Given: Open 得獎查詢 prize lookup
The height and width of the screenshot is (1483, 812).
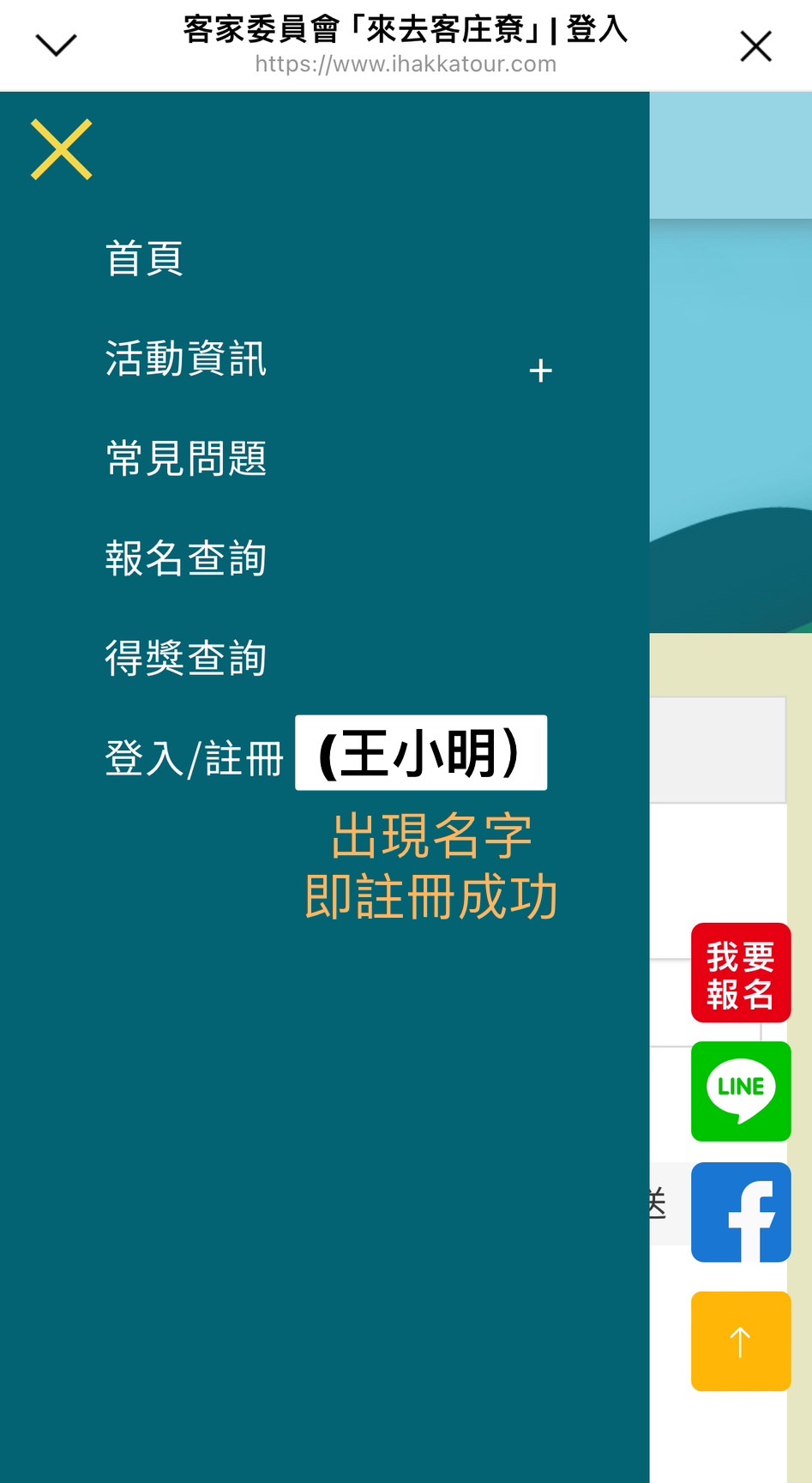Looking at the screenshot, I should 185,659.
